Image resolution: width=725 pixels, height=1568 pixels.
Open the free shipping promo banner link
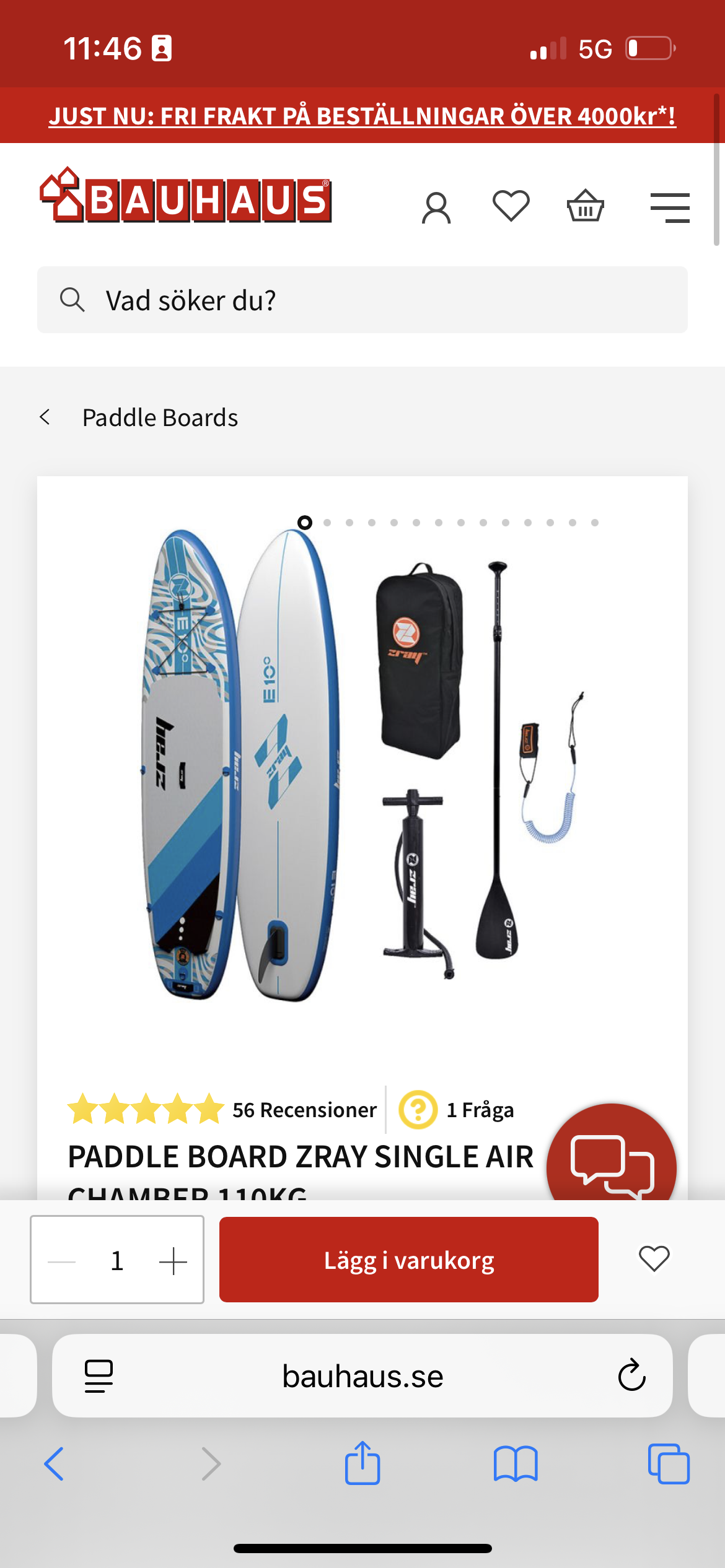coord(362,116)
